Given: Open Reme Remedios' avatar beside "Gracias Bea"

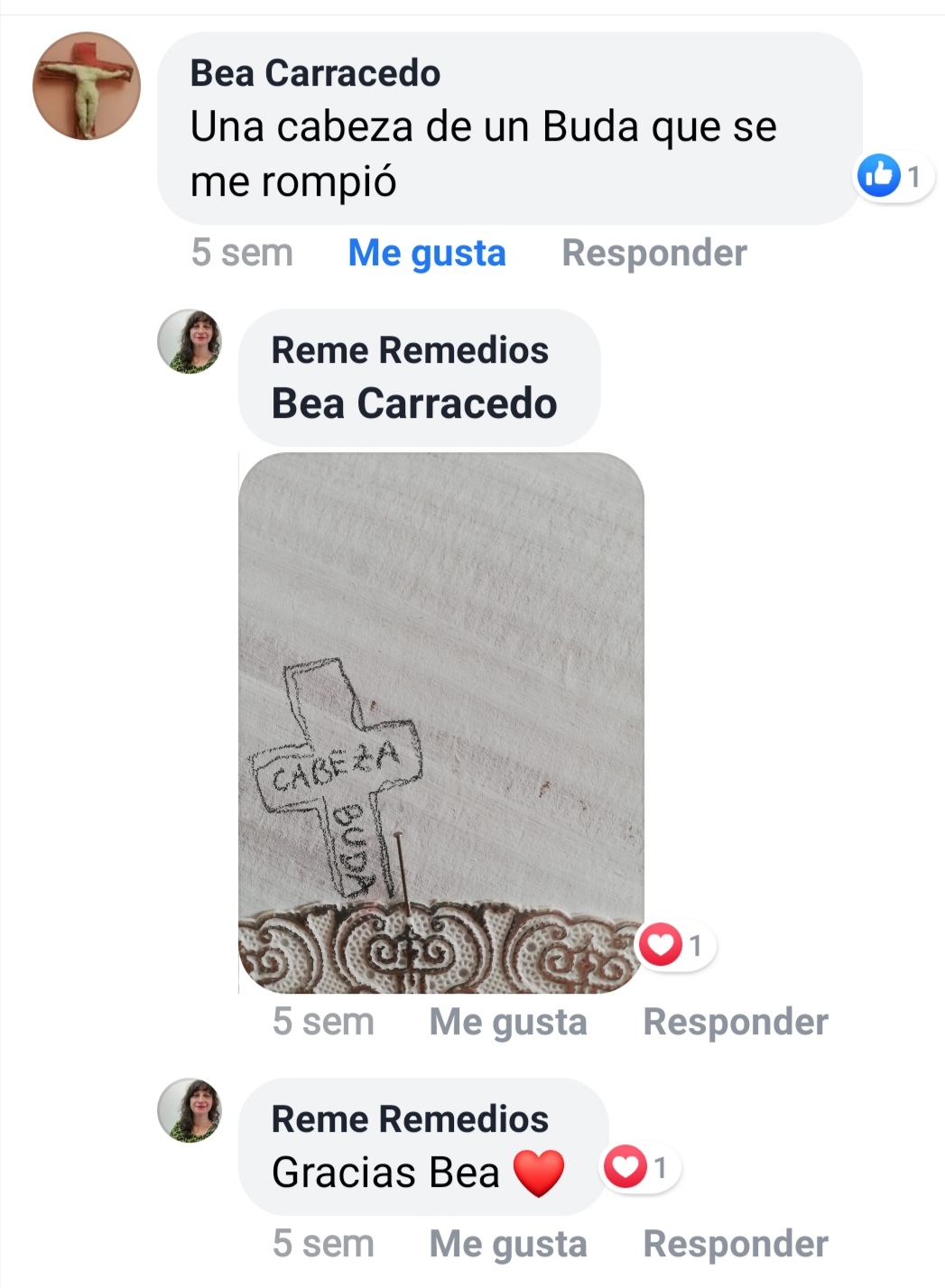Looking at the screenshot, I should (190, 1110).
